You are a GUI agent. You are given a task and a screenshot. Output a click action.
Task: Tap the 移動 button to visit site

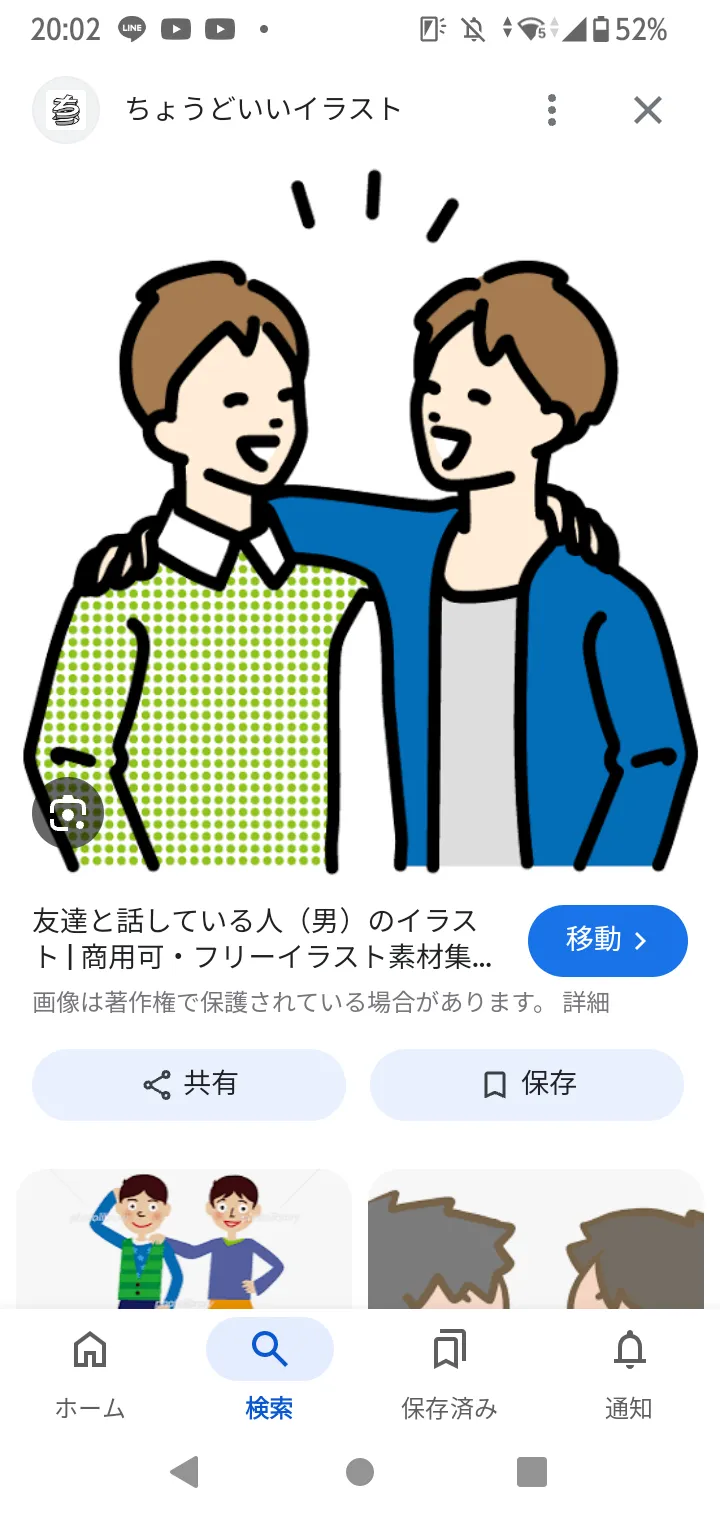tap(608, 940)
